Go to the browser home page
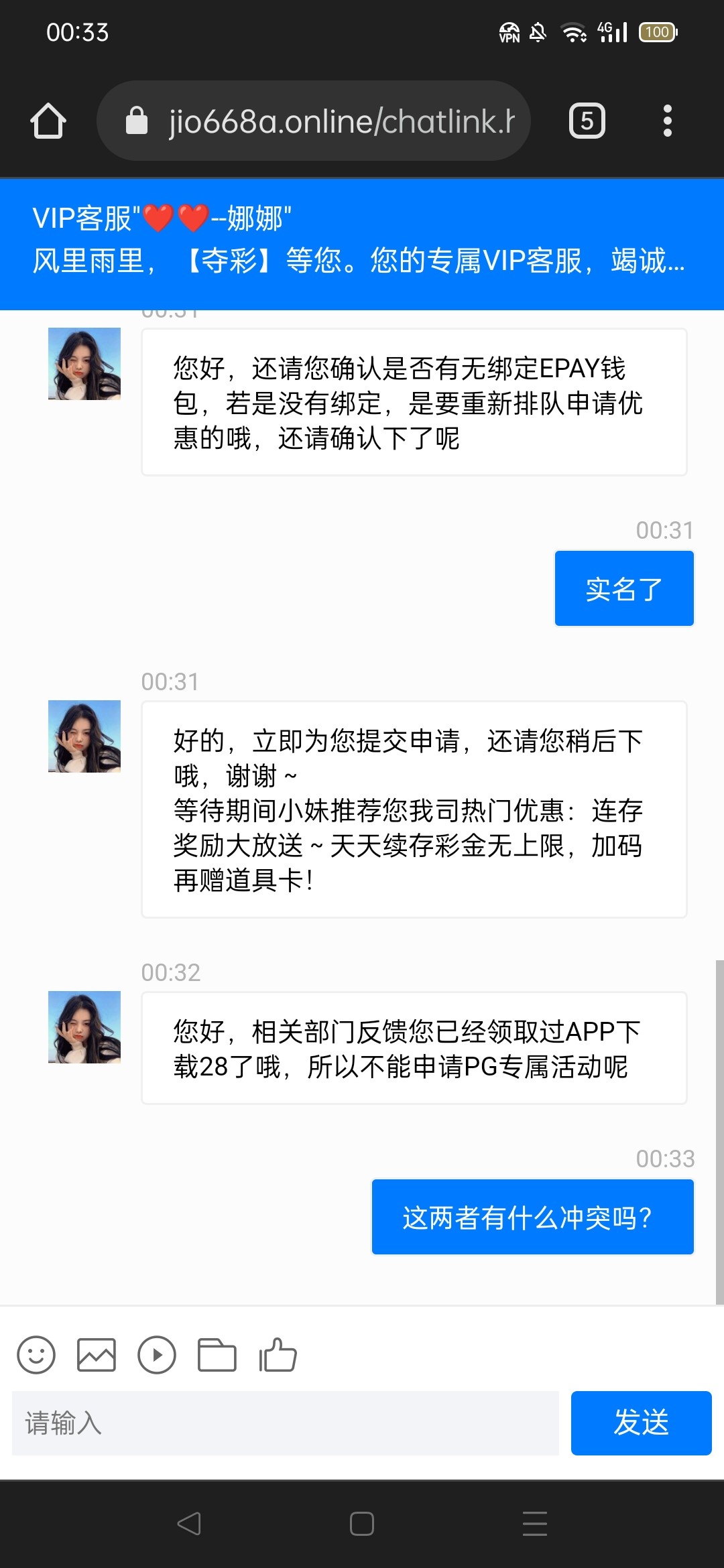This screenshot has height=1568, width=724. 48,121
